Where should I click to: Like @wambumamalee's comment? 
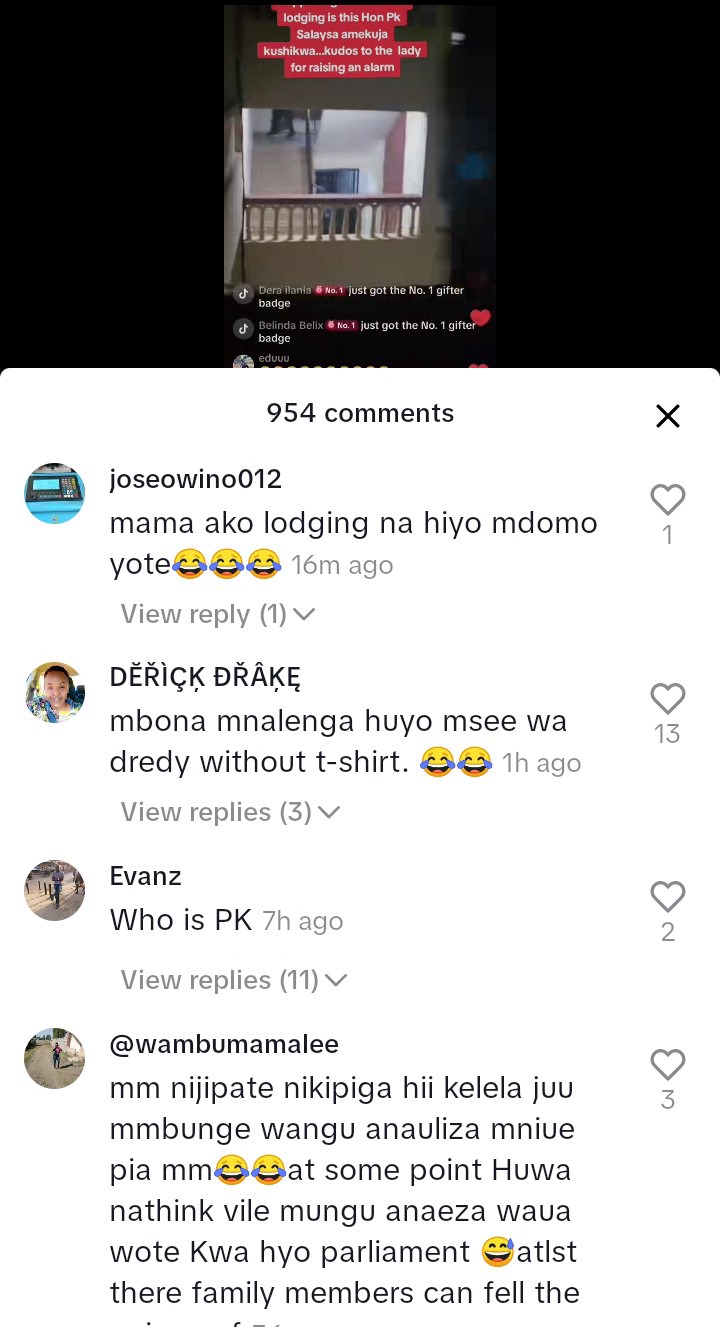(667, 1064)
